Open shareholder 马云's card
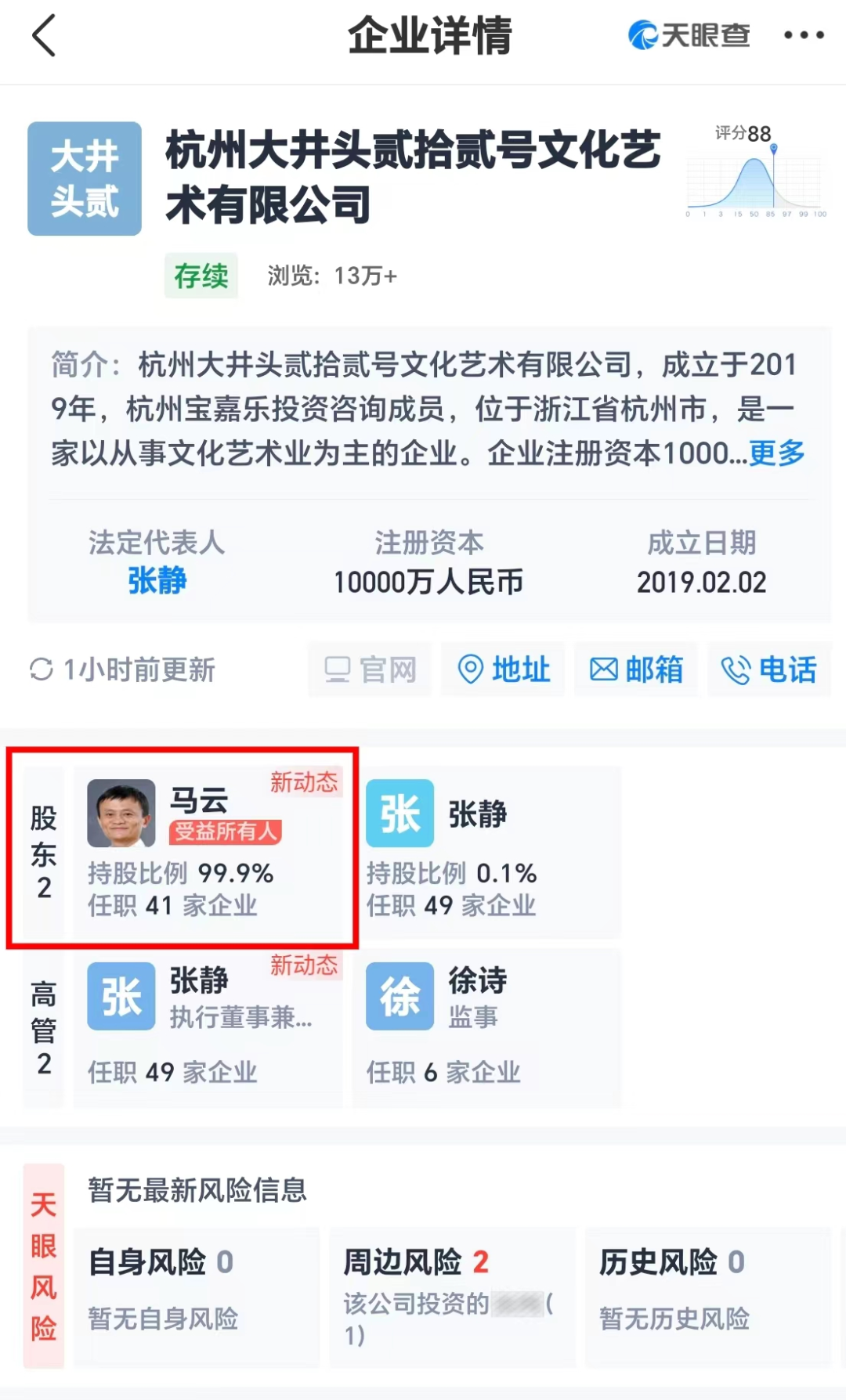The height and width of the screenshot is (1400, 846). [208, 851]
